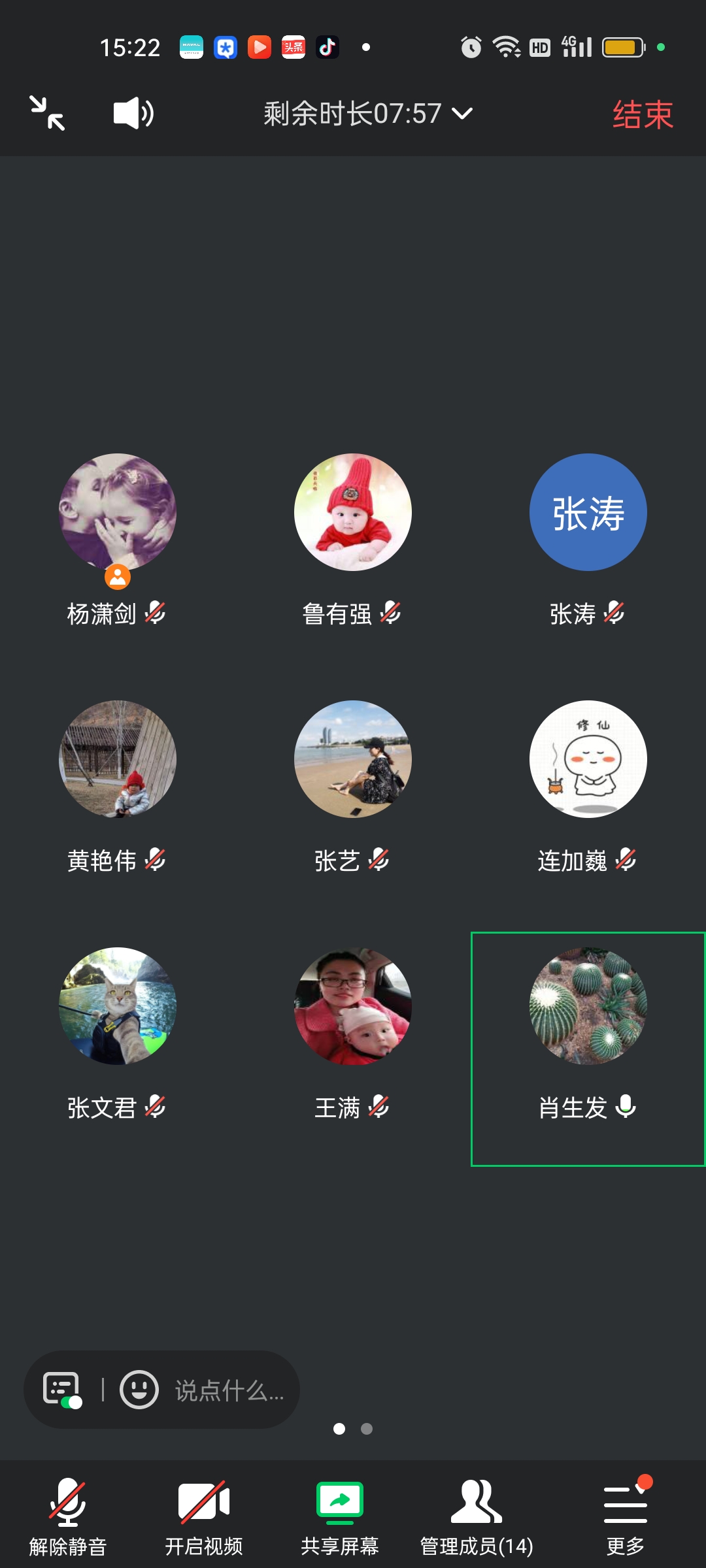Minimize the meeting window
706x1568 pixels.
47,114
